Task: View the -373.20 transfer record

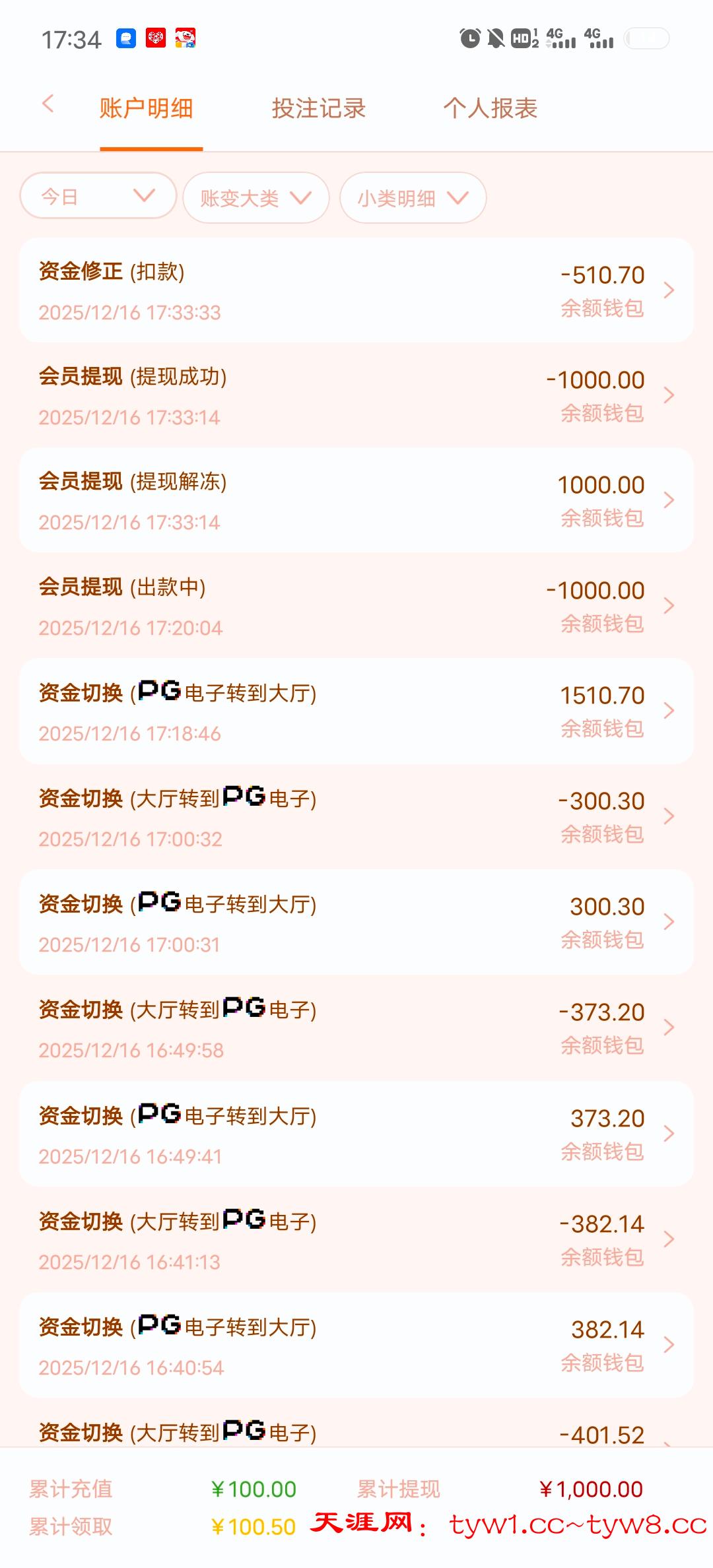Action: [x=356, y=1028]
